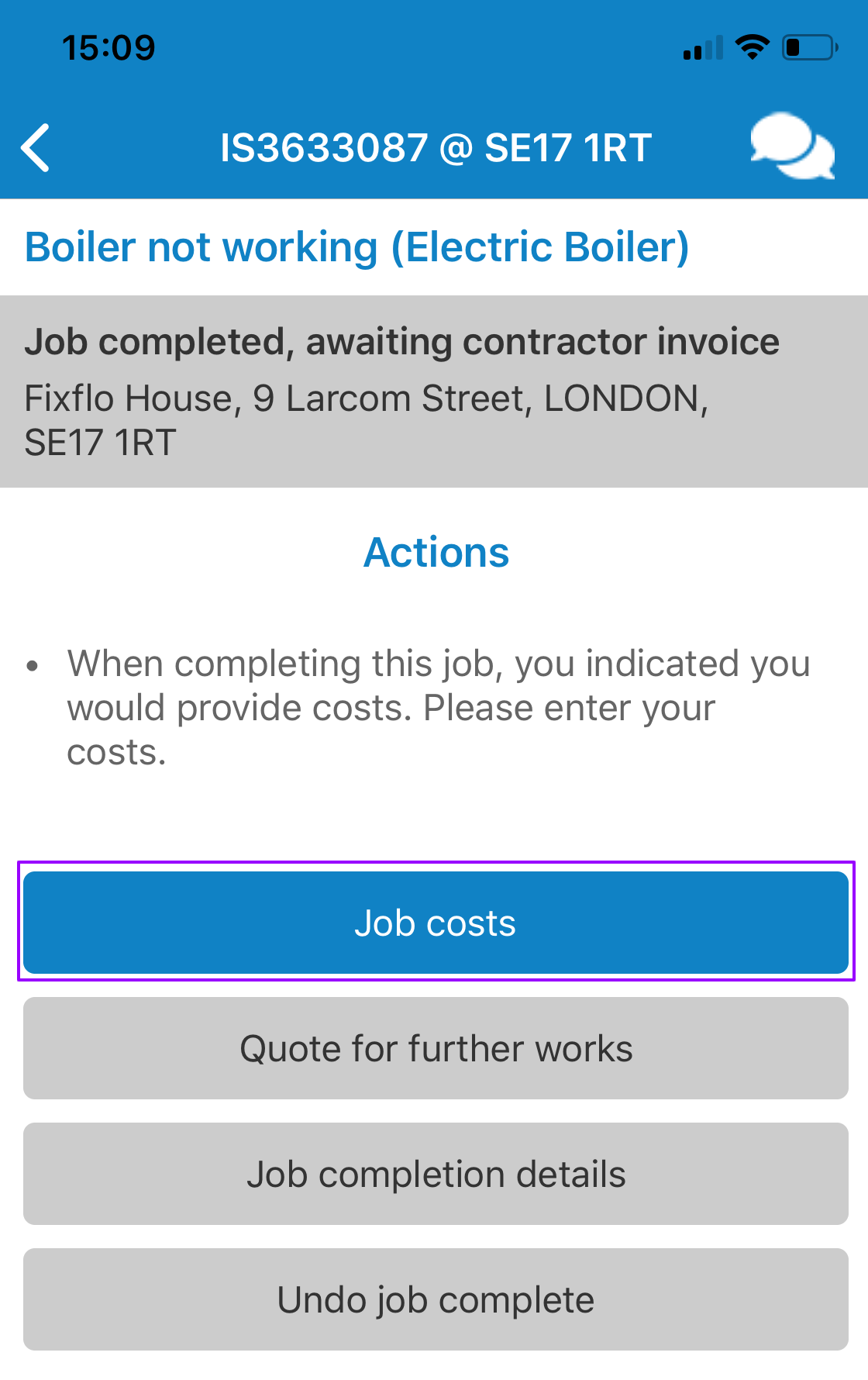
Task: Tap the awaiting contractor invoice status banner
Action: tap(403, 341)
